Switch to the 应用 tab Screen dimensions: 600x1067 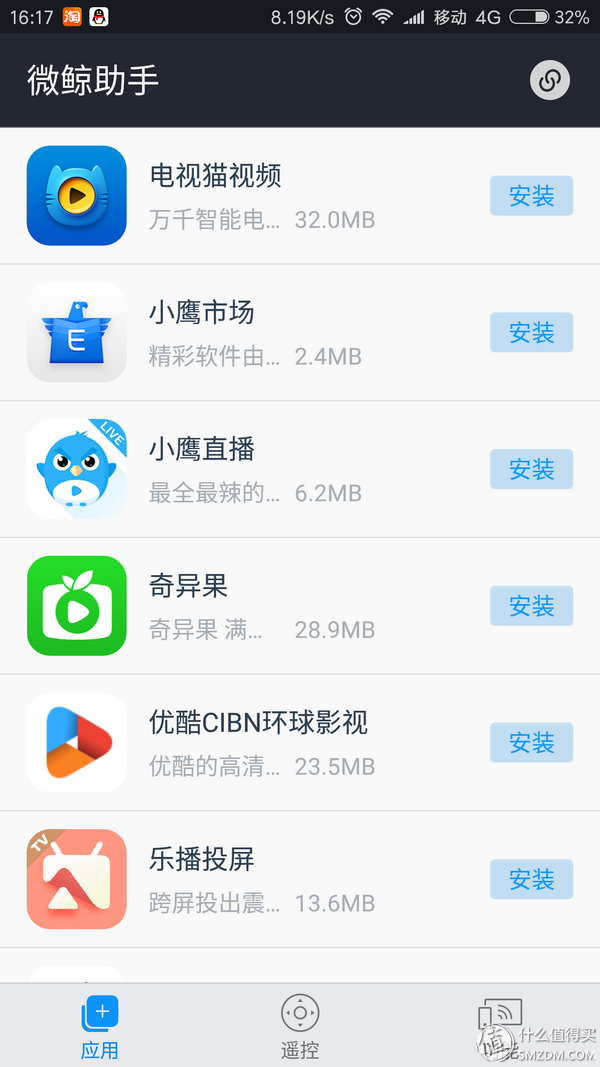coord(100,1026)
